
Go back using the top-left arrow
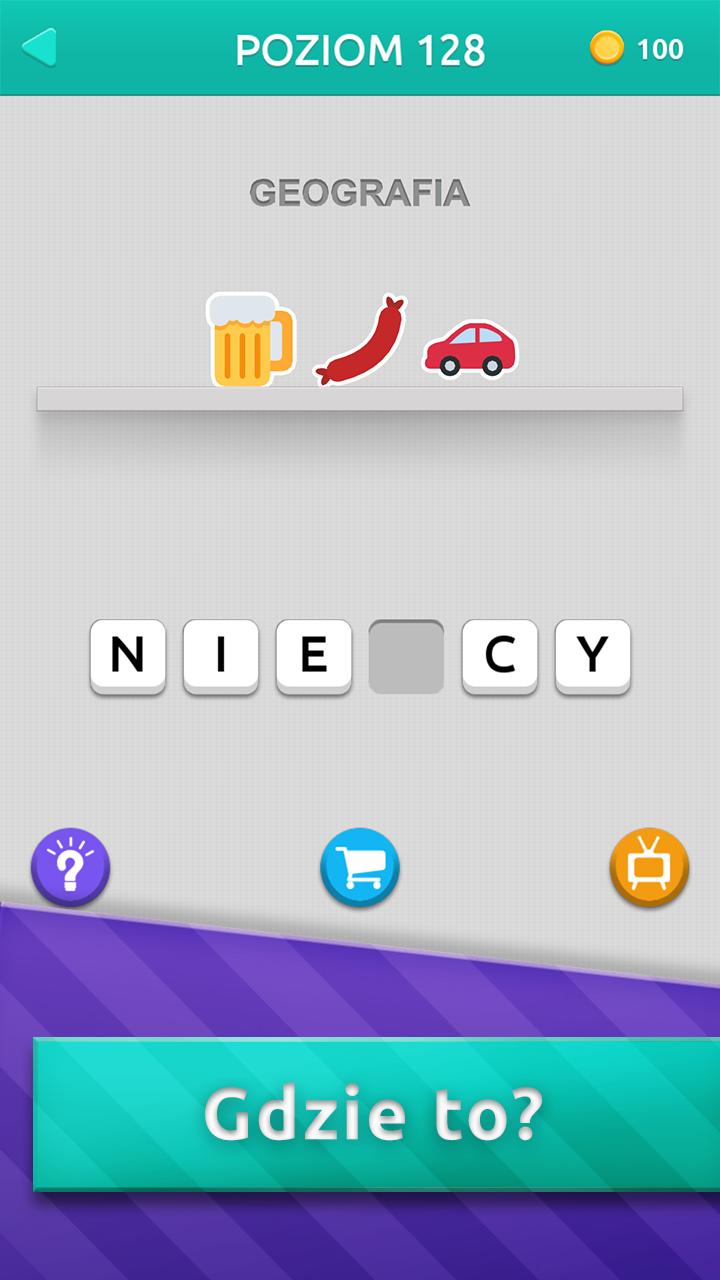point(40,48)
